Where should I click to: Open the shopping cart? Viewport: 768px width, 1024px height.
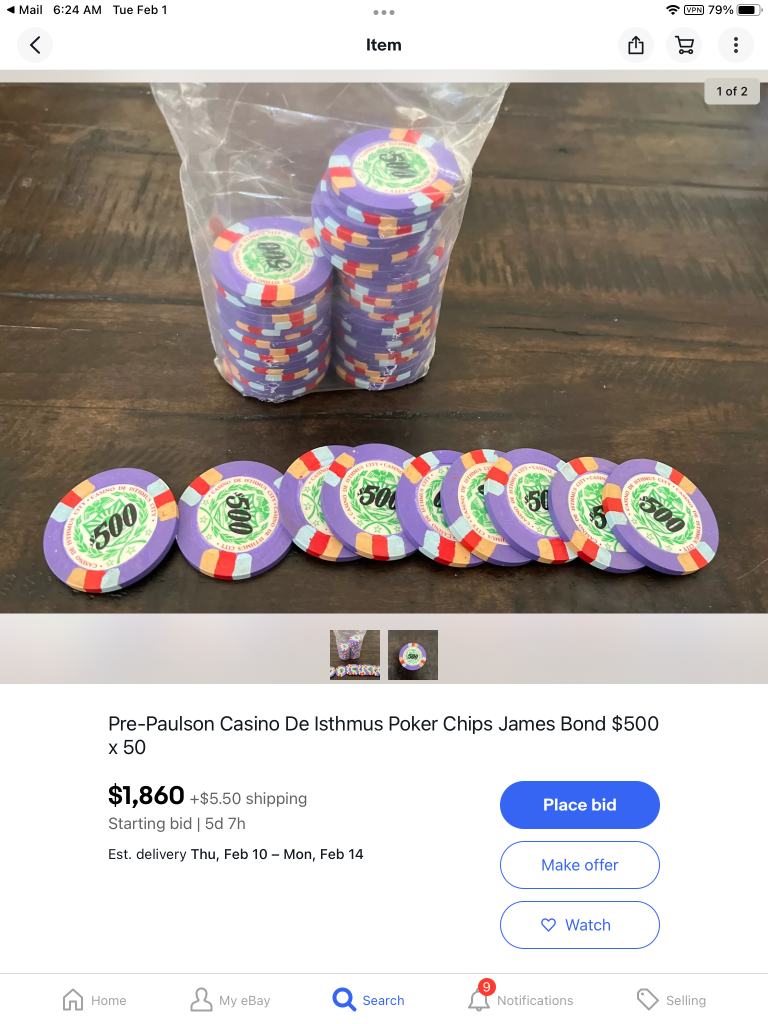[685, 45]
